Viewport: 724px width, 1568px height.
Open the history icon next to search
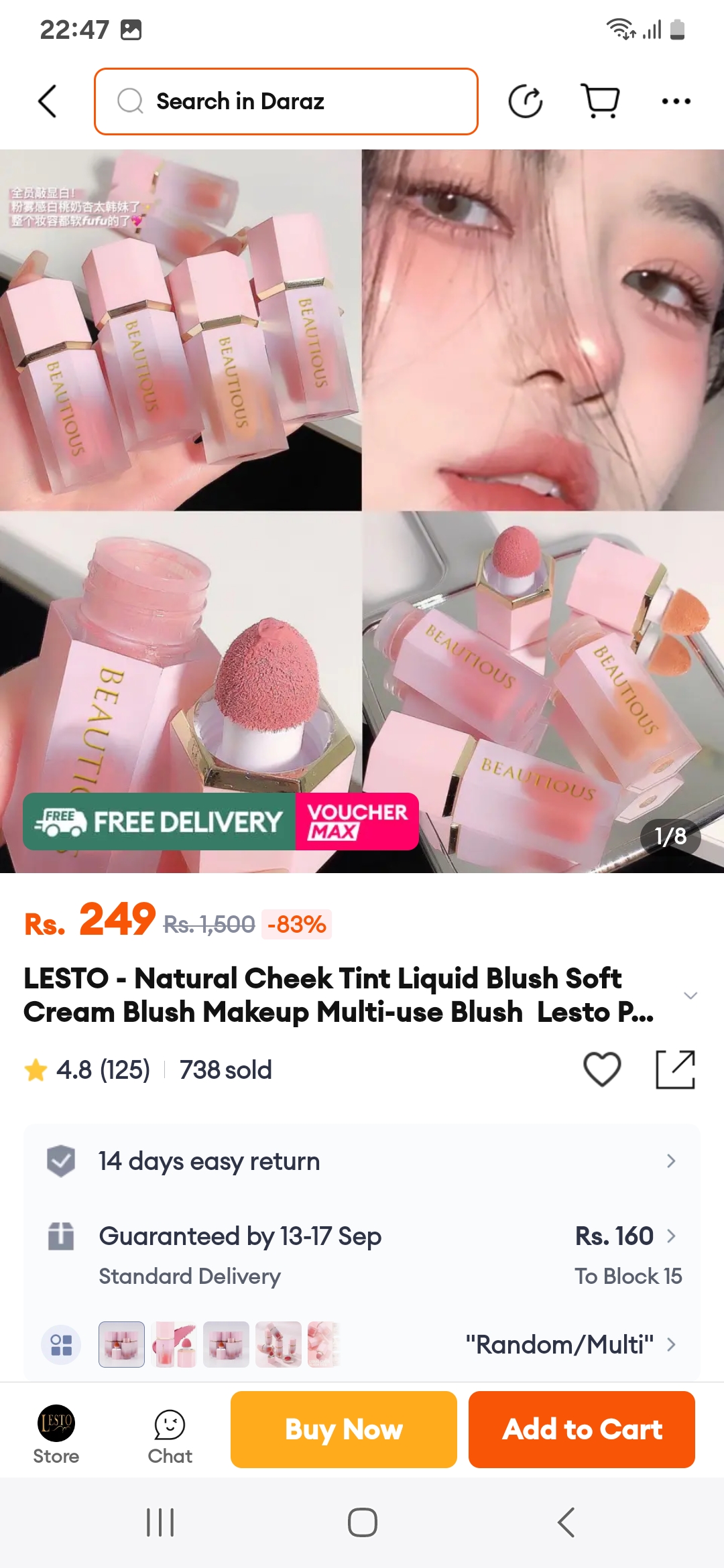(525, 102)
